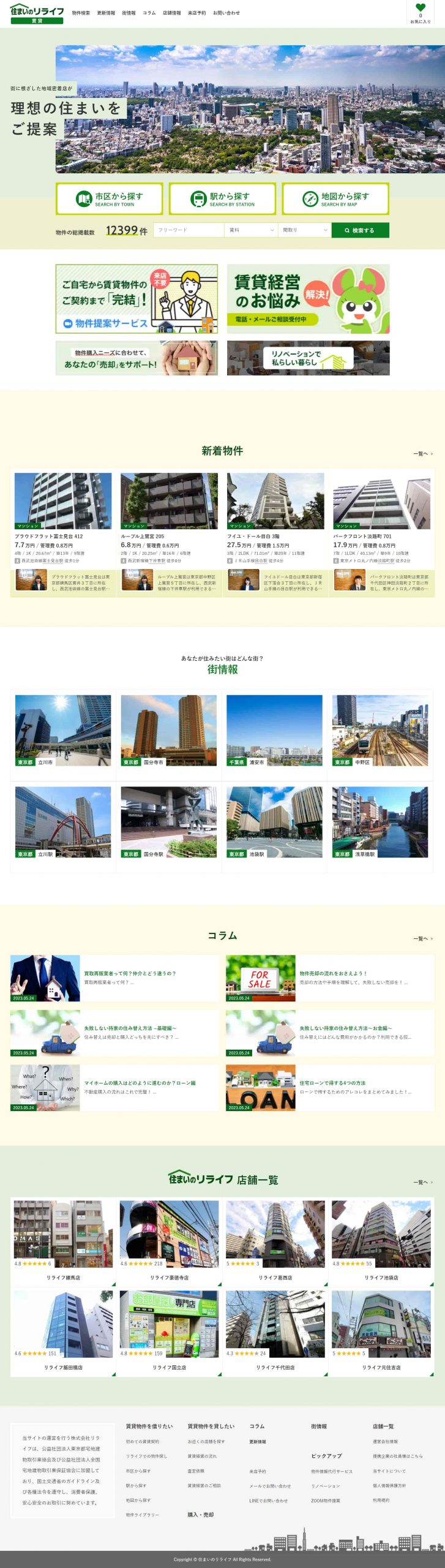Viewport: 445px width, 1568px height.
Task: Expand the 賃料 dropdown
Action: (251, 230)
